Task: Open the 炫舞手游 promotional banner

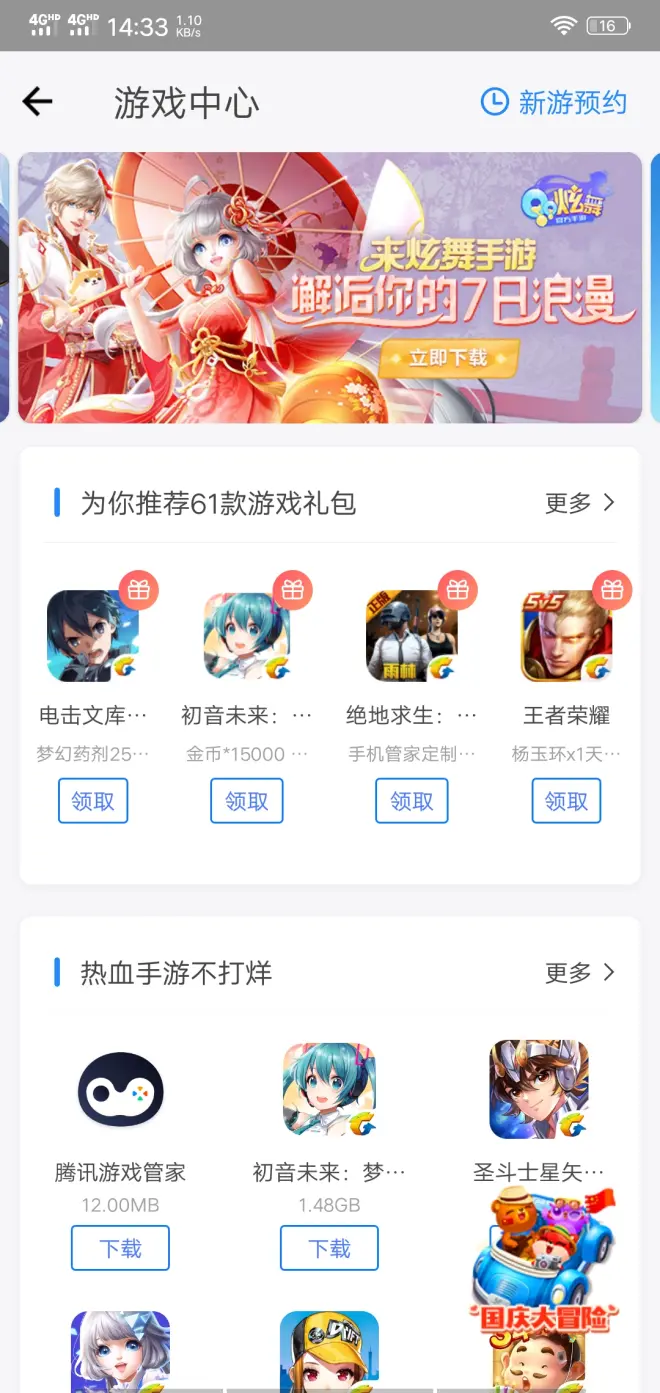Action: point(330,287)
